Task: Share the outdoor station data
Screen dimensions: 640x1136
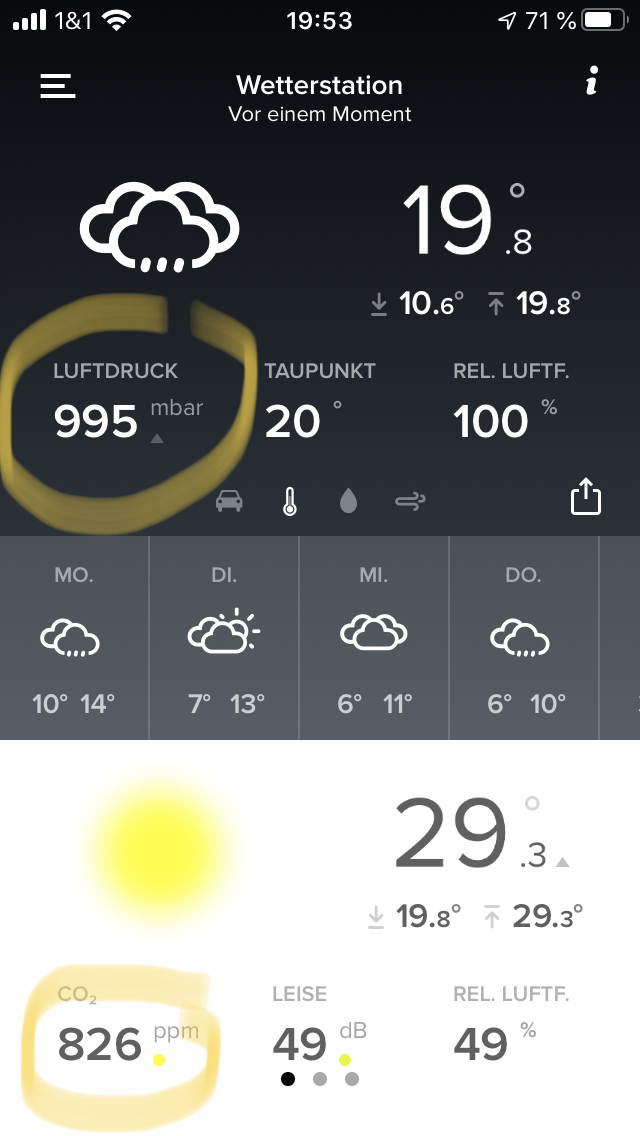Action: (586, 497)
